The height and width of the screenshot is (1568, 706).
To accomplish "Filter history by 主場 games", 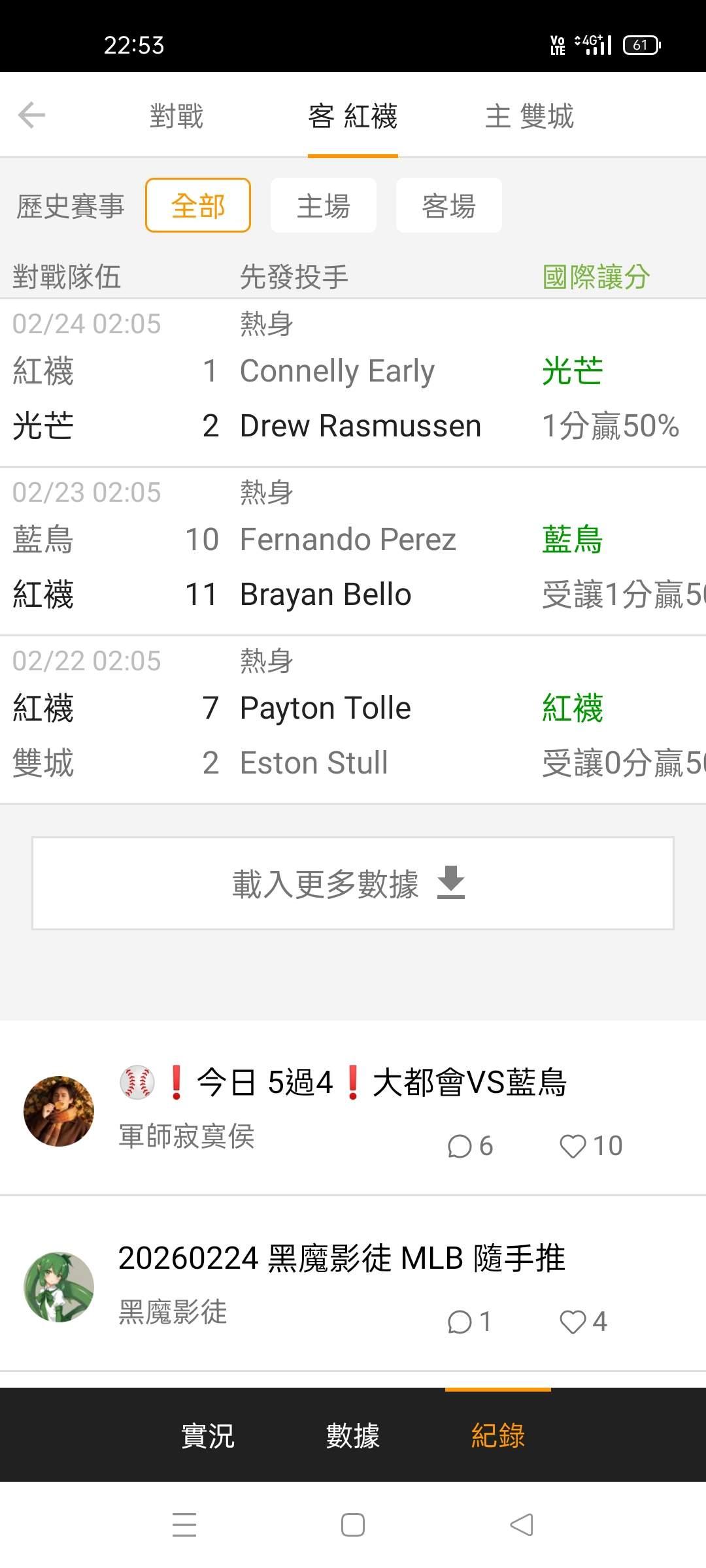I will [324, 206].
